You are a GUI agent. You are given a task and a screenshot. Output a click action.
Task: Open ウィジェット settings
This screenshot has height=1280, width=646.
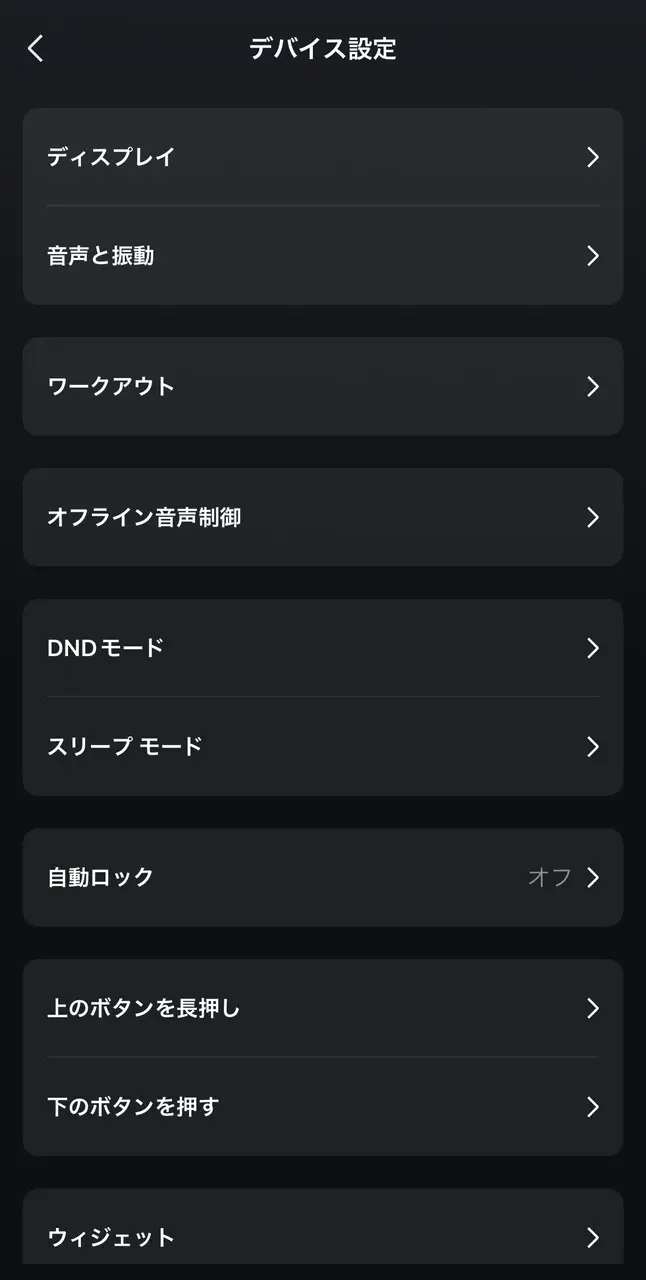point(322,1237)
